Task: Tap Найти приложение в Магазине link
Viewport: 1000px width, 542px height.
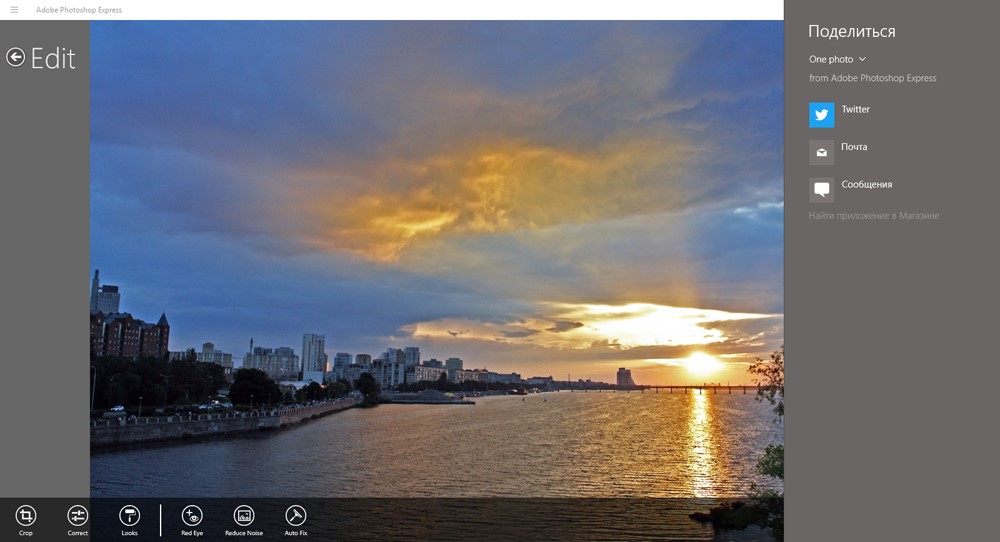Action: tap(874, 216)
